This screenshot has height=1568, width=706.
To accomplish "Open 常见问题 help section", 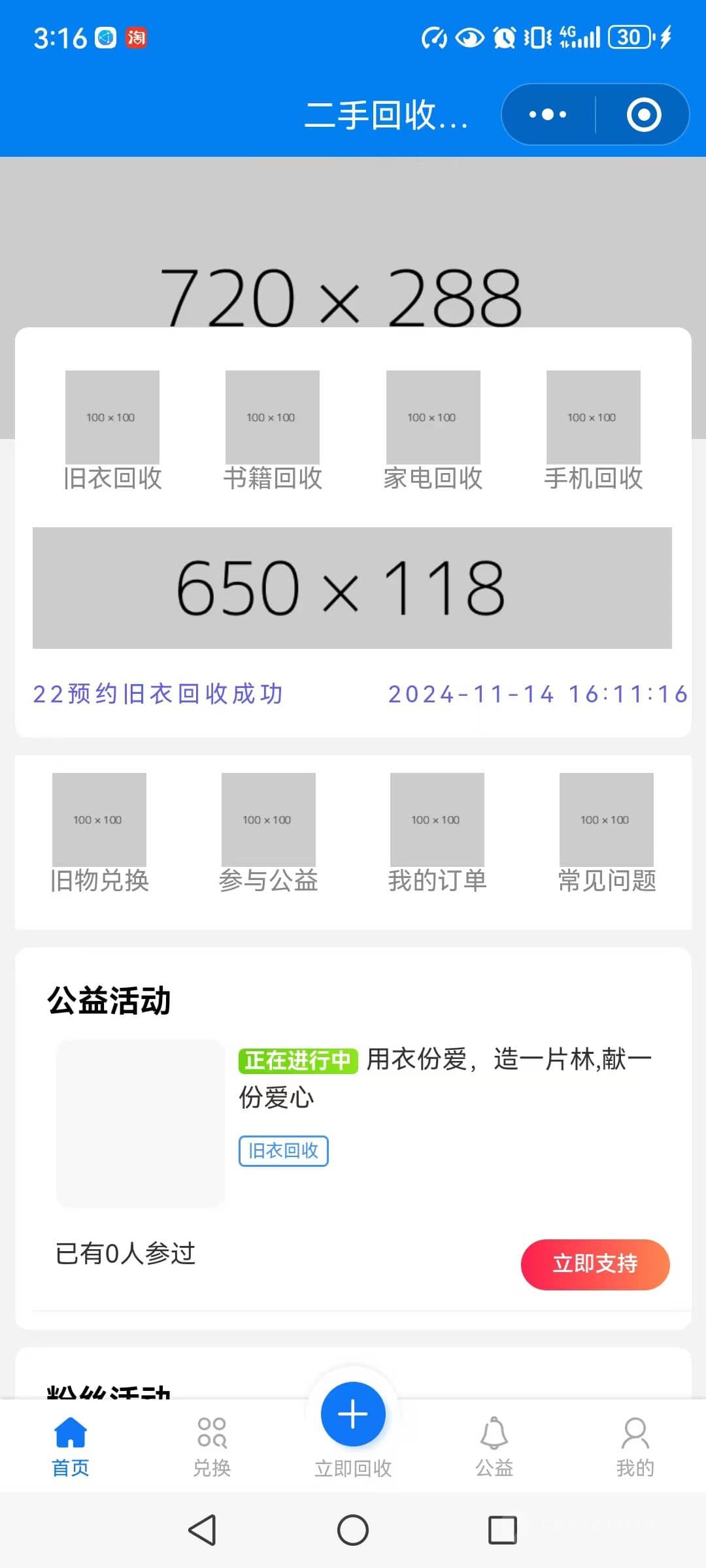I will (607, 833).
